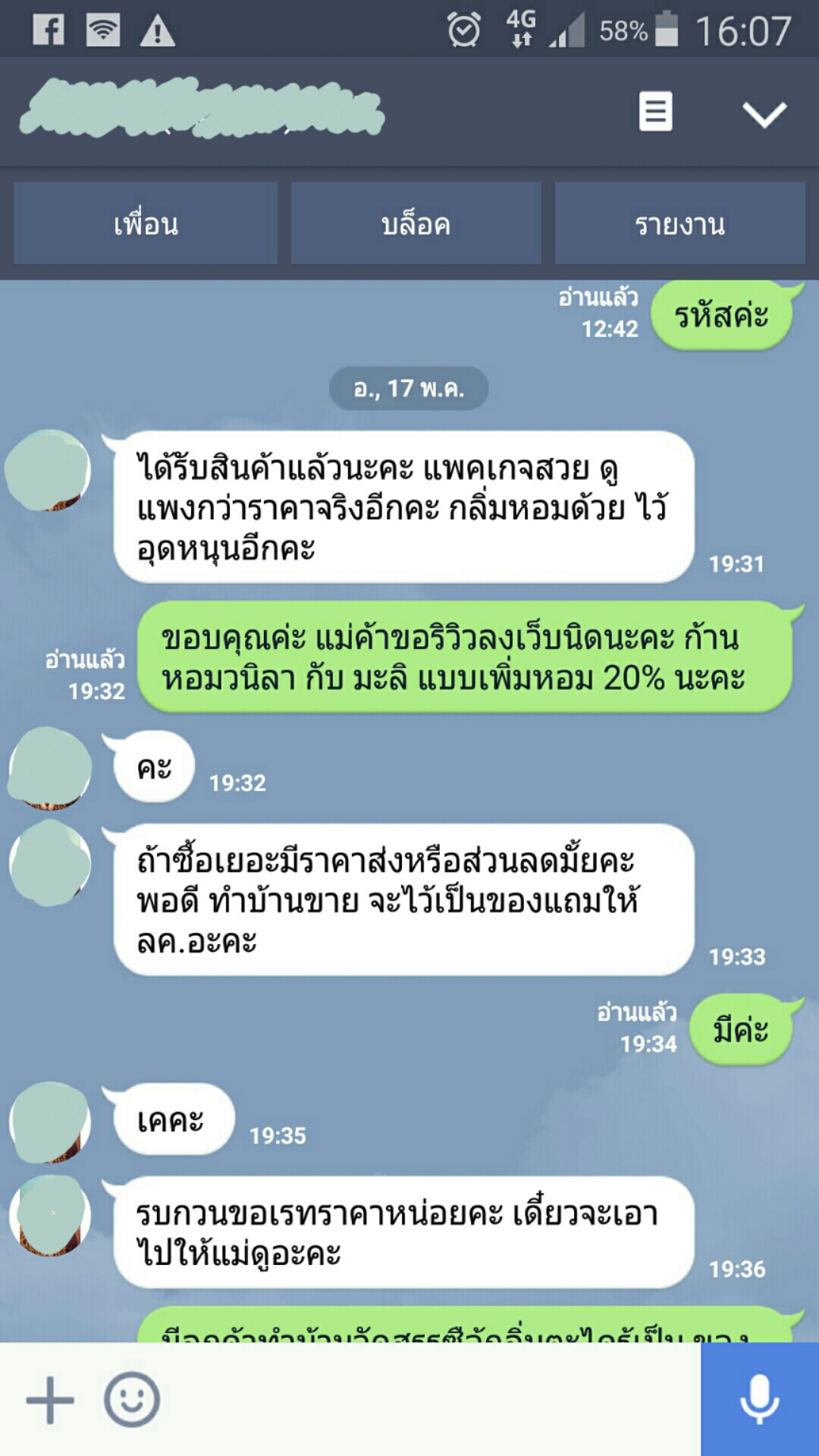Image resolution: width=819 pixels, height=1456 pixels.
Task: Open the emoji sticker picker
Action: pyautogui.click(x=132, y=1399)
